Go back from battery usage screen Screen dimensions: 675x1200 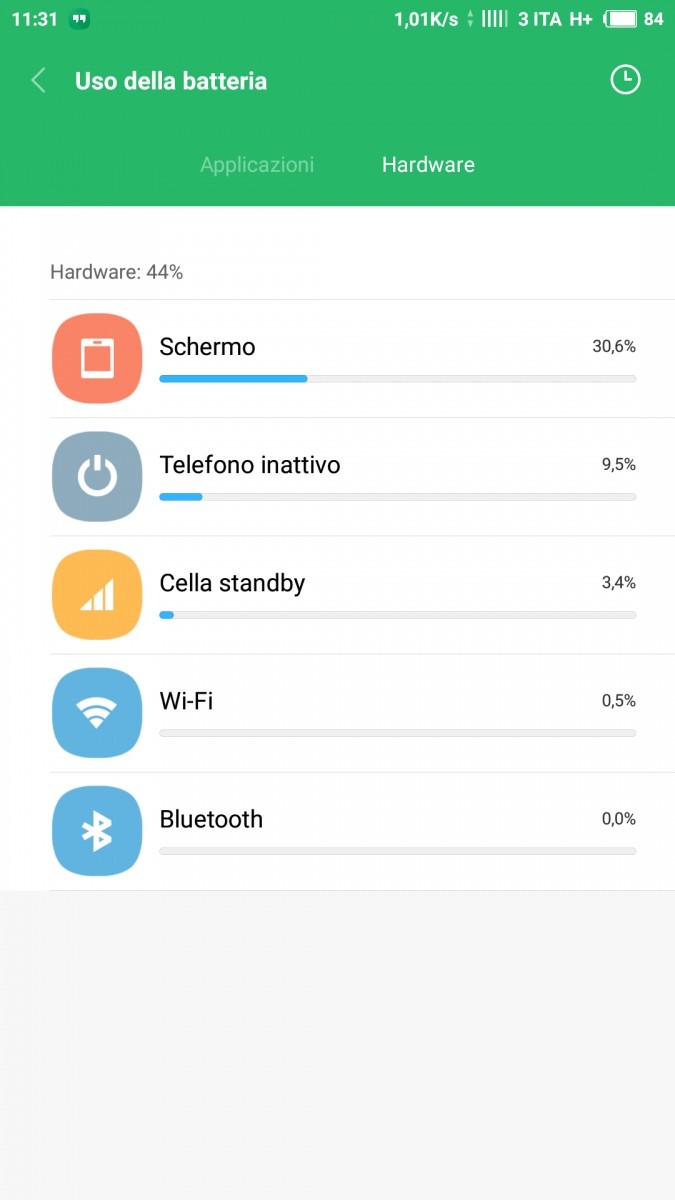pyautogui.click(x=39, y=81)
